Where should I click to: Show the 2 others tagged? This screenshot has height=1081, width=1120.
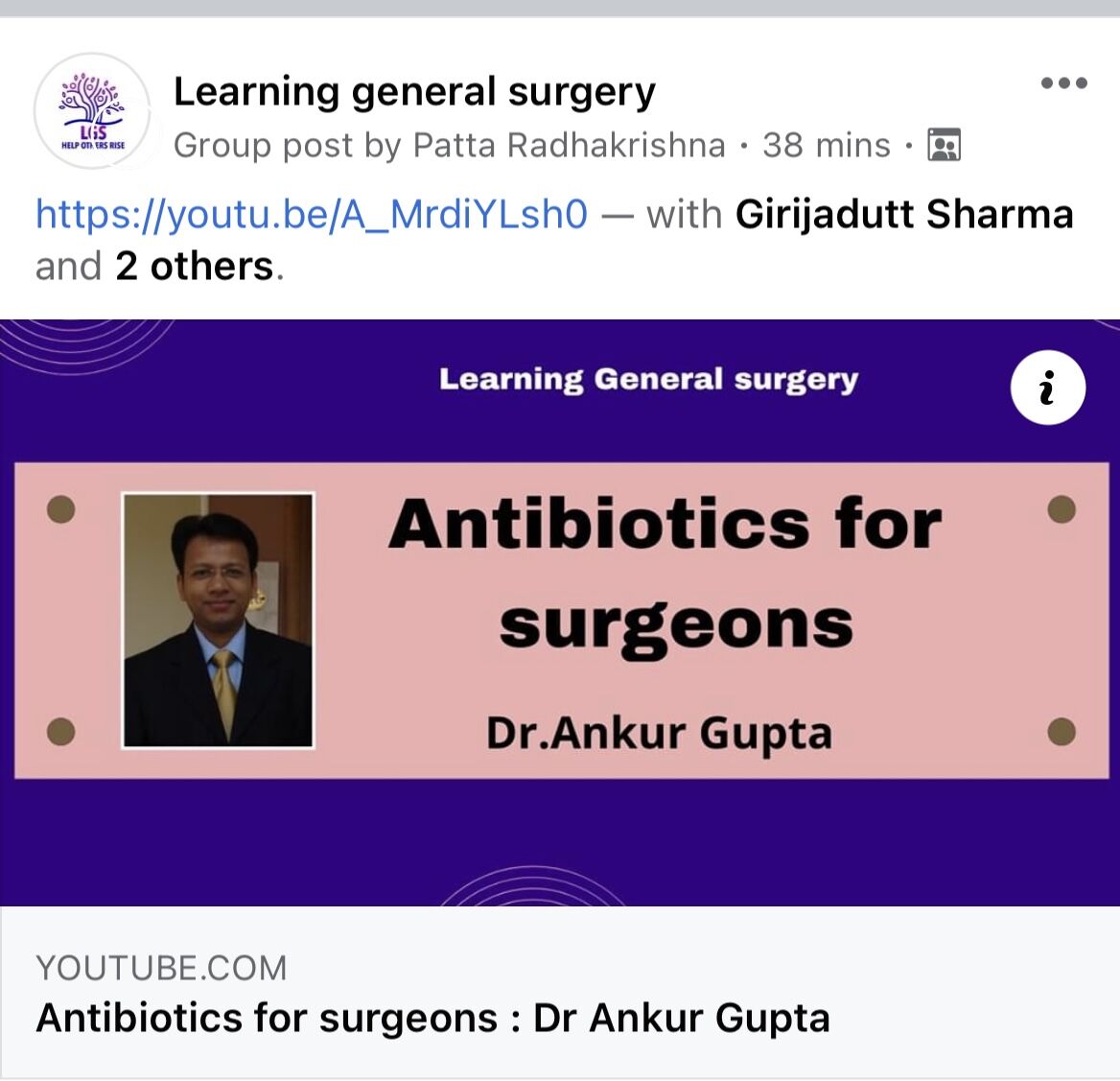click(x=195, y=267)
